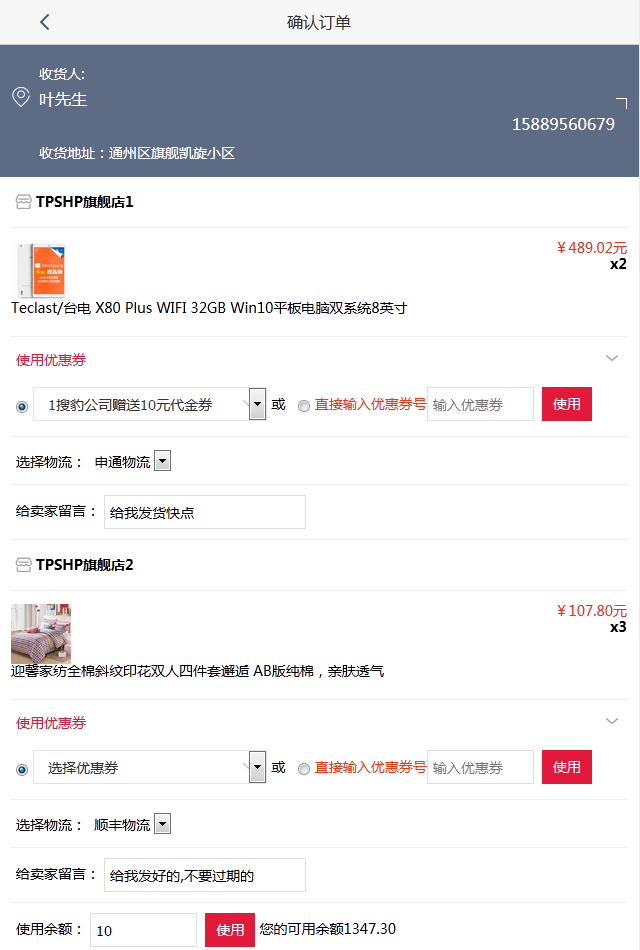Image resolution: width=640 pixels, height=950 pixels.
Task: Open the 申通物流 shipping dropdown
Action: click(x=162, y=461)
